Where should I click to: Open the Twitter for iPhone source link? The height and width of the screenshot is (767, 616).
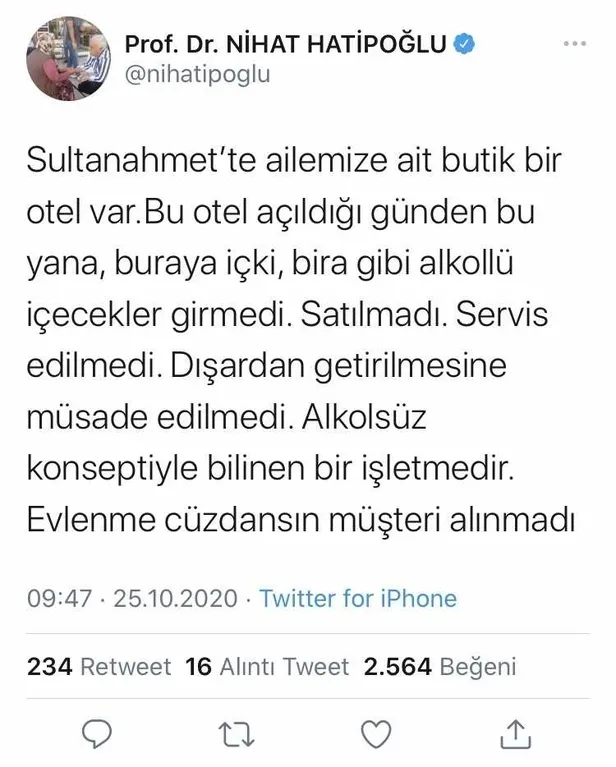(x=357, y=599)
